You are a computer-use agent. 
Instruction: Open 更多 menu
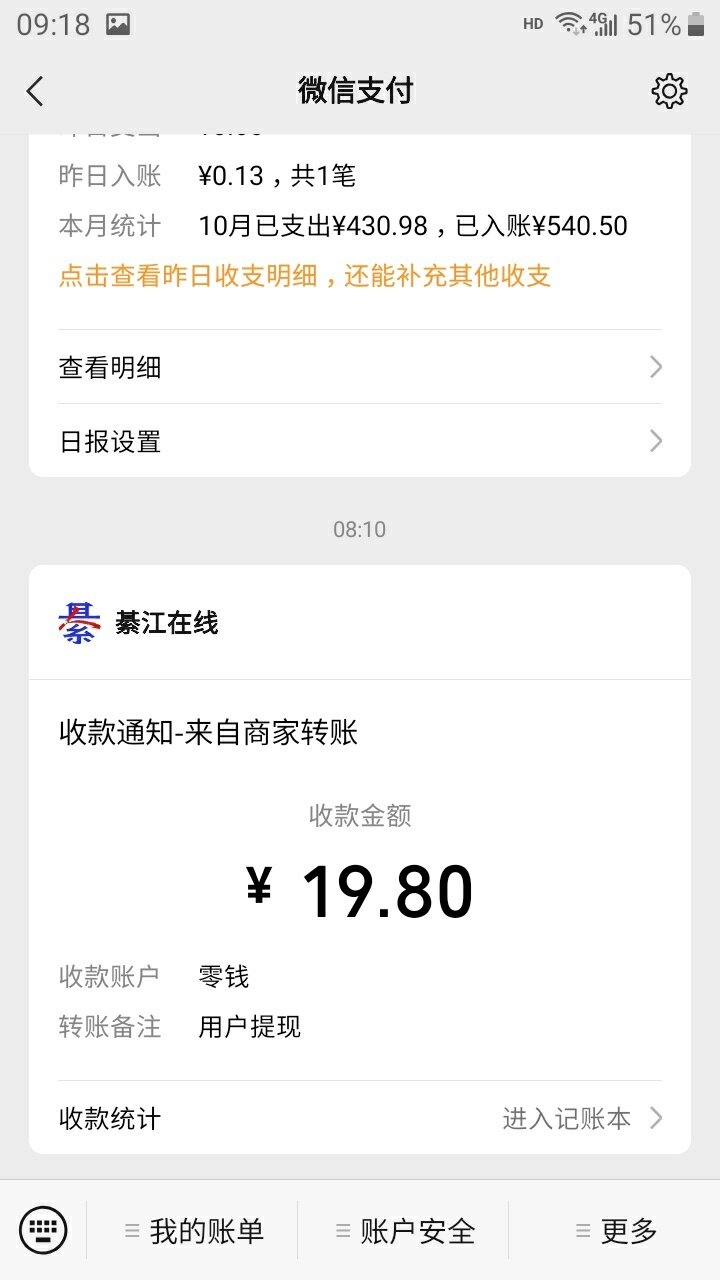point(616,1231)
